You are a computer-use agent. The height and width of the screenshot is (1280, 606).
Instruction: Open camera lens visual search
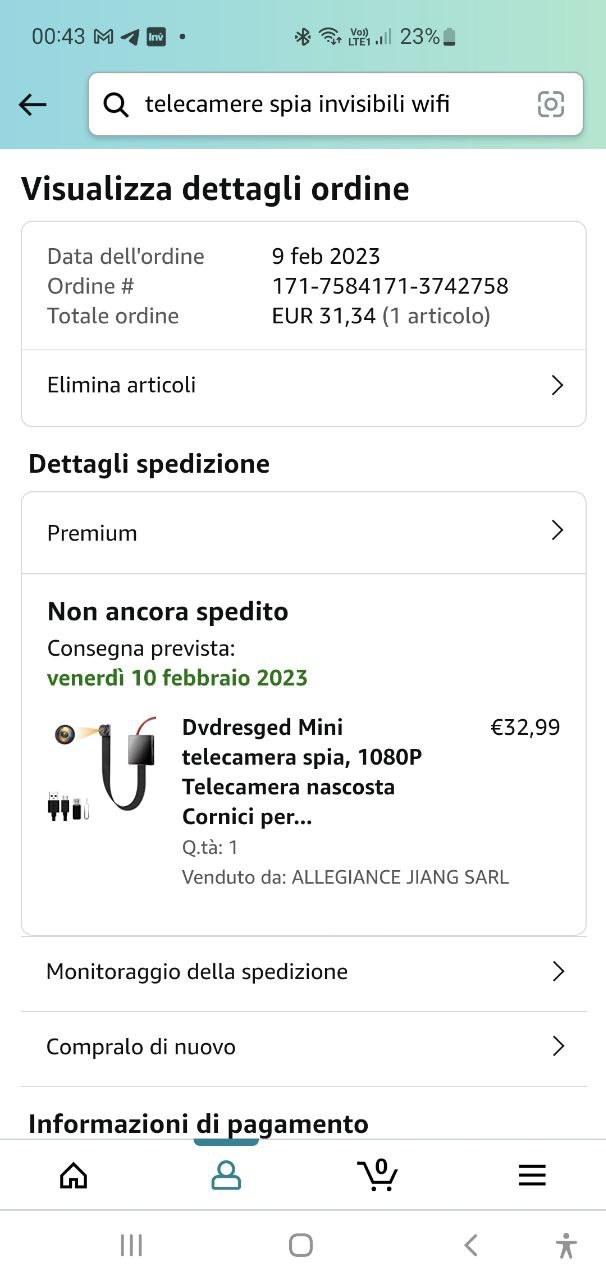(551, 104)
